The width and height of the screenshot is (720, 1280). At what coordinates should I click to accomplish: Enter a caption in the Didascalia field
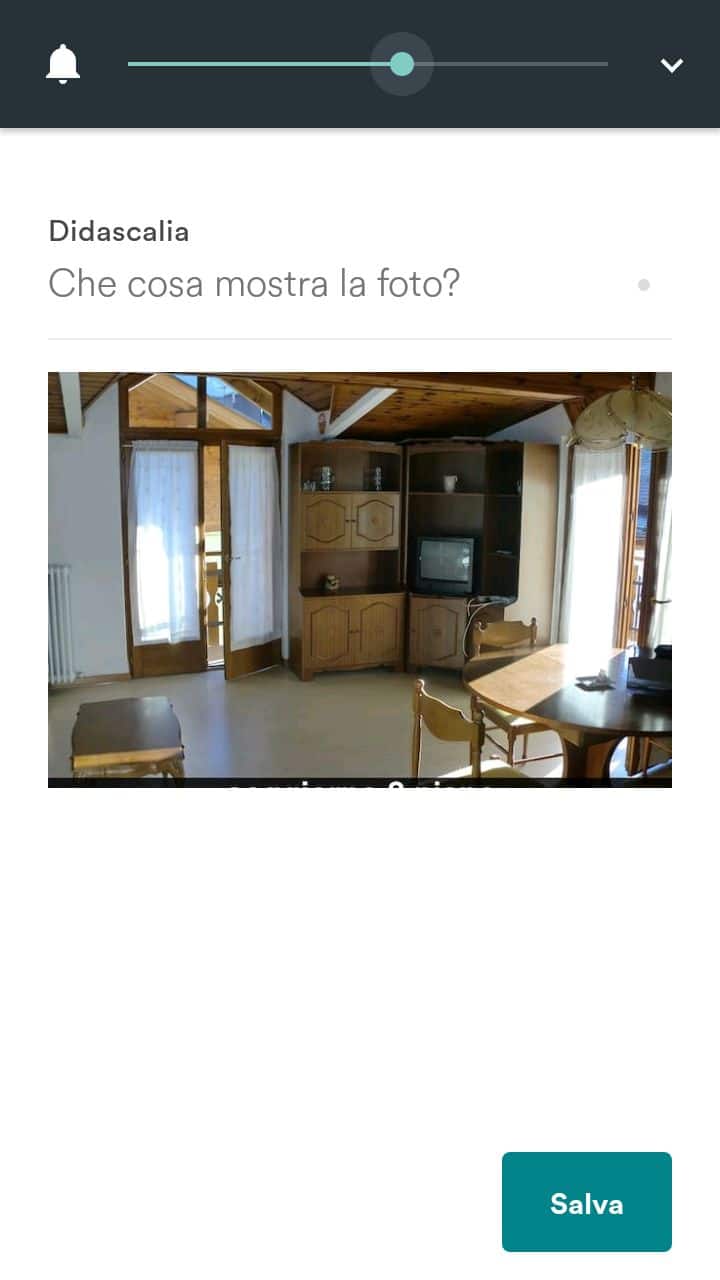tap(340, 284)
